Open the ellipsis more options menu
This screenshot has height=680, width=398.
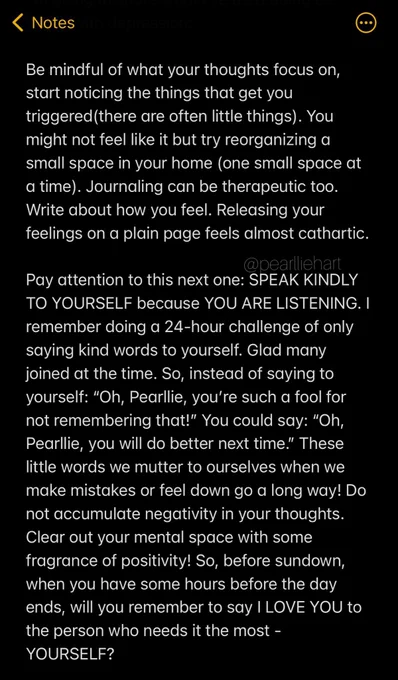[365, 23]
